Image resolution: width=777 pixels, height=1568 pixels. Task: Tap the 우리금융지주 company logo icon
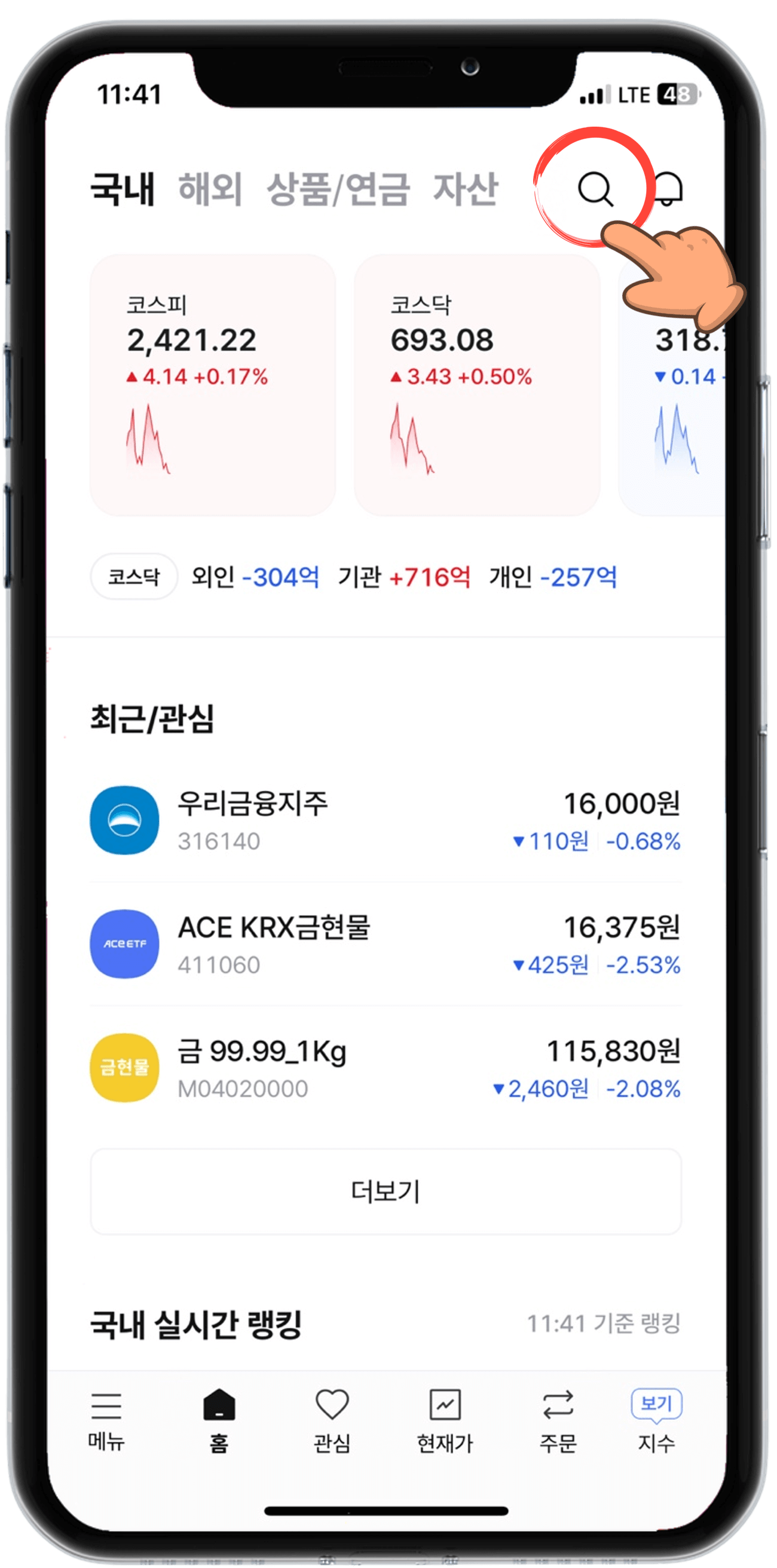point(124,821)
